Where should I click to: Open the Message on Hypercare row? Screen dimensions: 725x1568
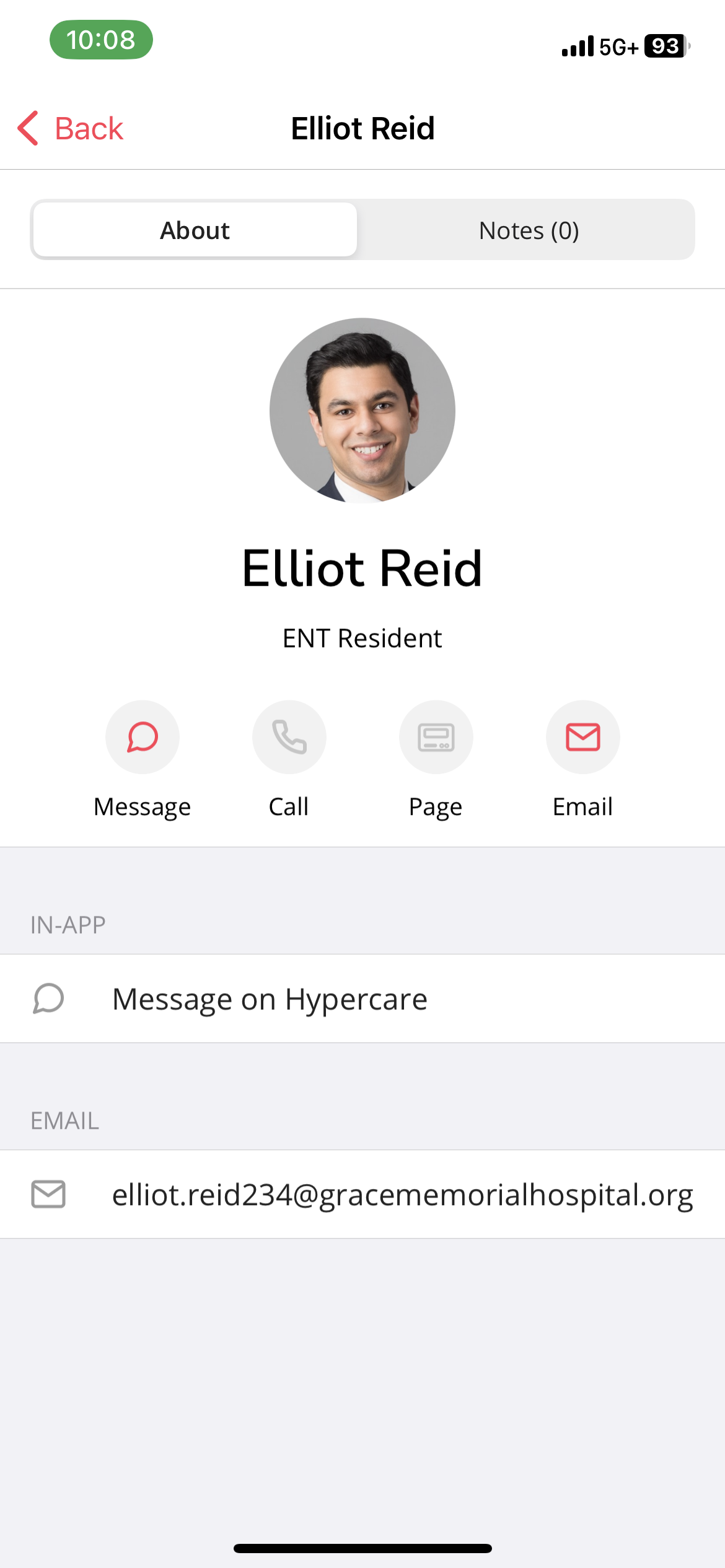pos(362,999)
